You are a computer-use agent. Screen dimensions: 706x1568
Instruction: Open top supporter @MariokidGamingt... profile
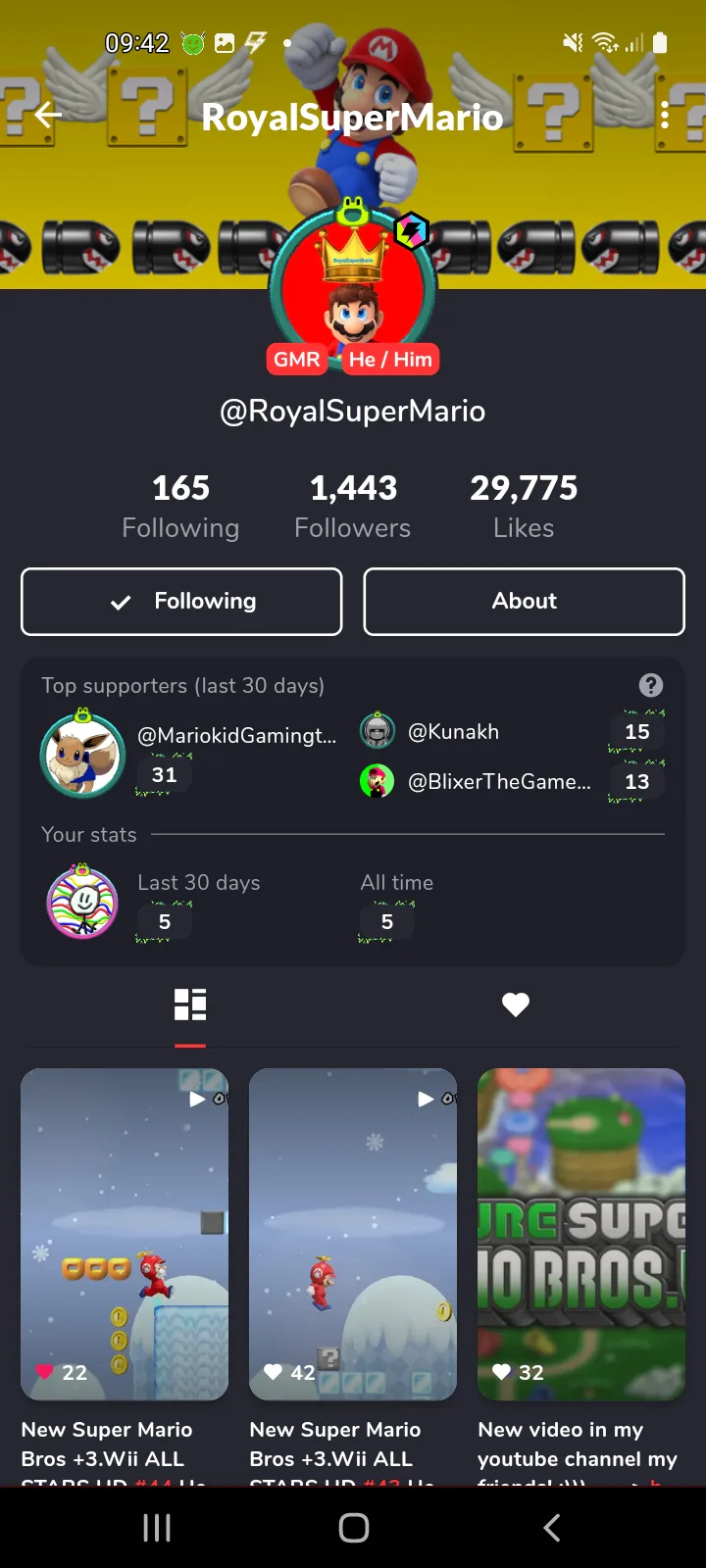236,736
